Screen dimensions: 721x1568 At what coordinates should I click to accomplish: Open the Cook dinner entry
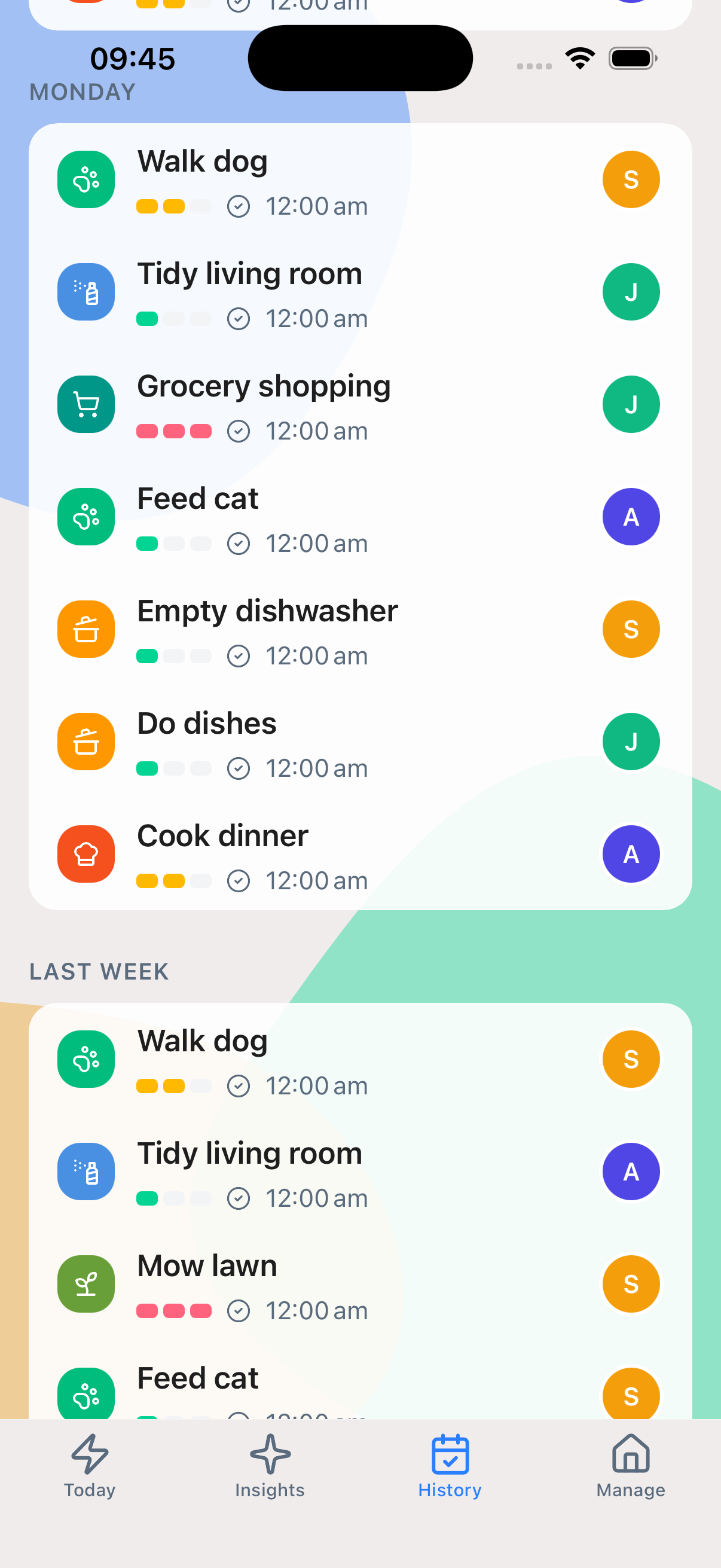pos(360,854)
